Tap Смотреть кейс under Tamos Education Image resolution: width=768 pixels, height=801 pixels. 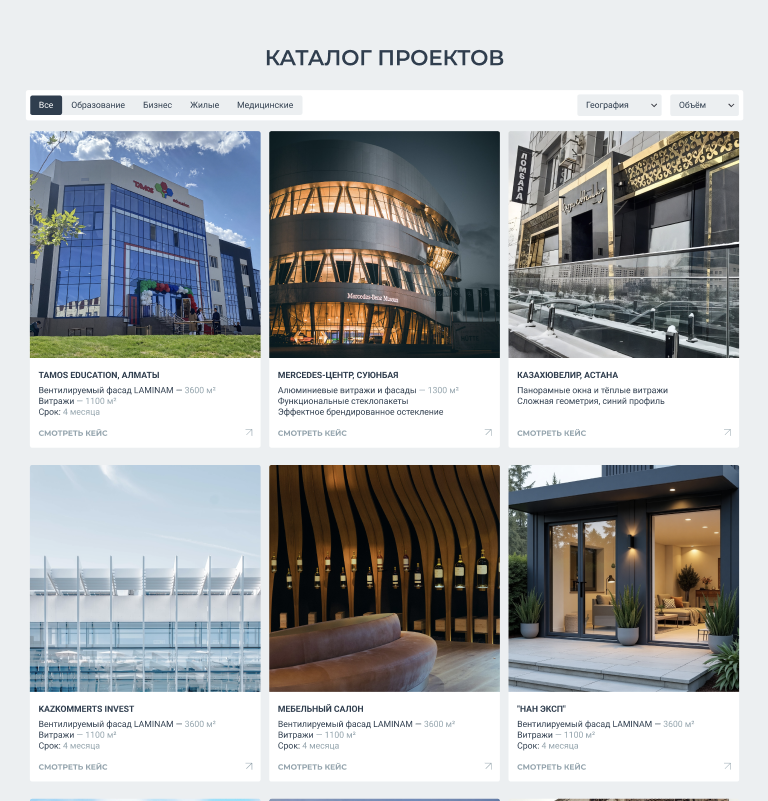(x=73, y=433)
